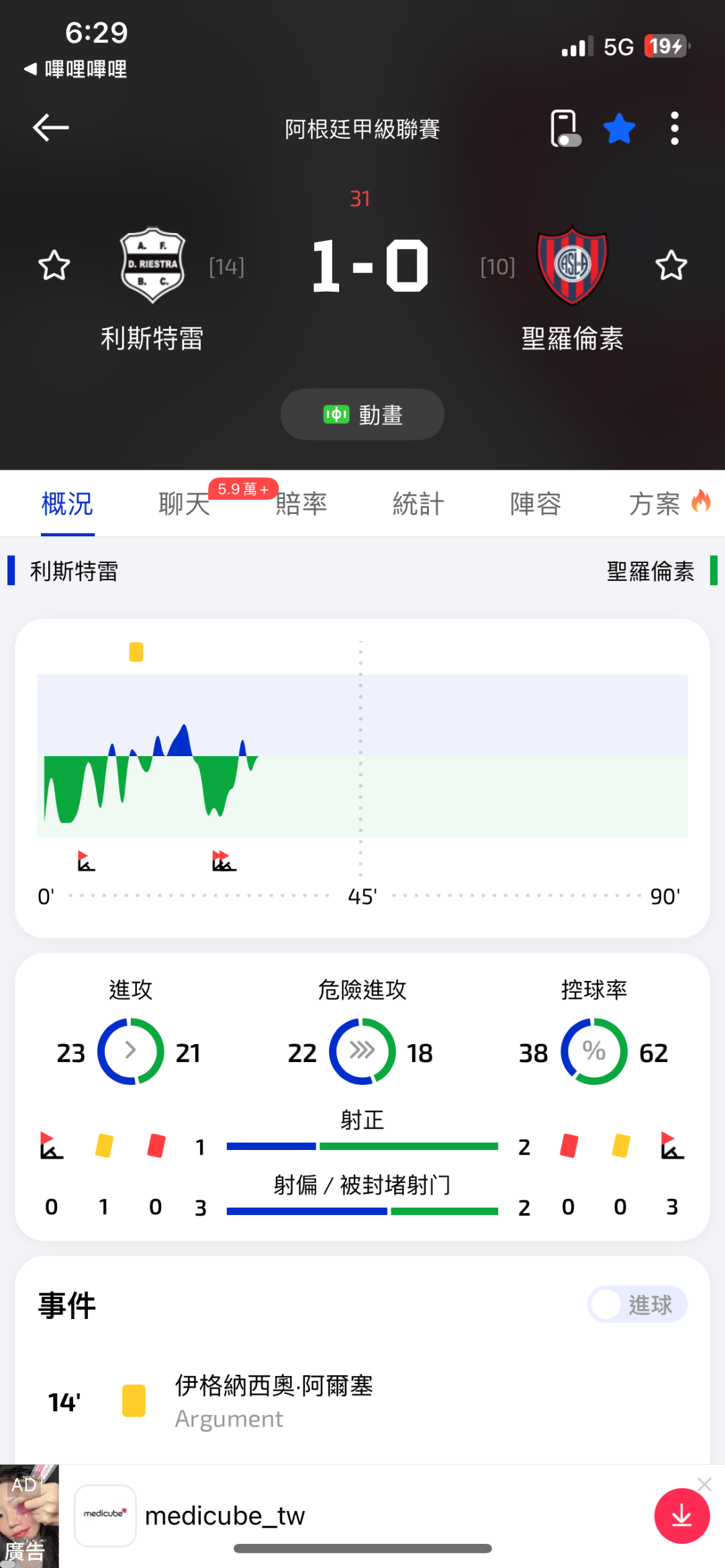
Task: Favorite the team 利斯特雷 with its star
Action: click(54, 266)
